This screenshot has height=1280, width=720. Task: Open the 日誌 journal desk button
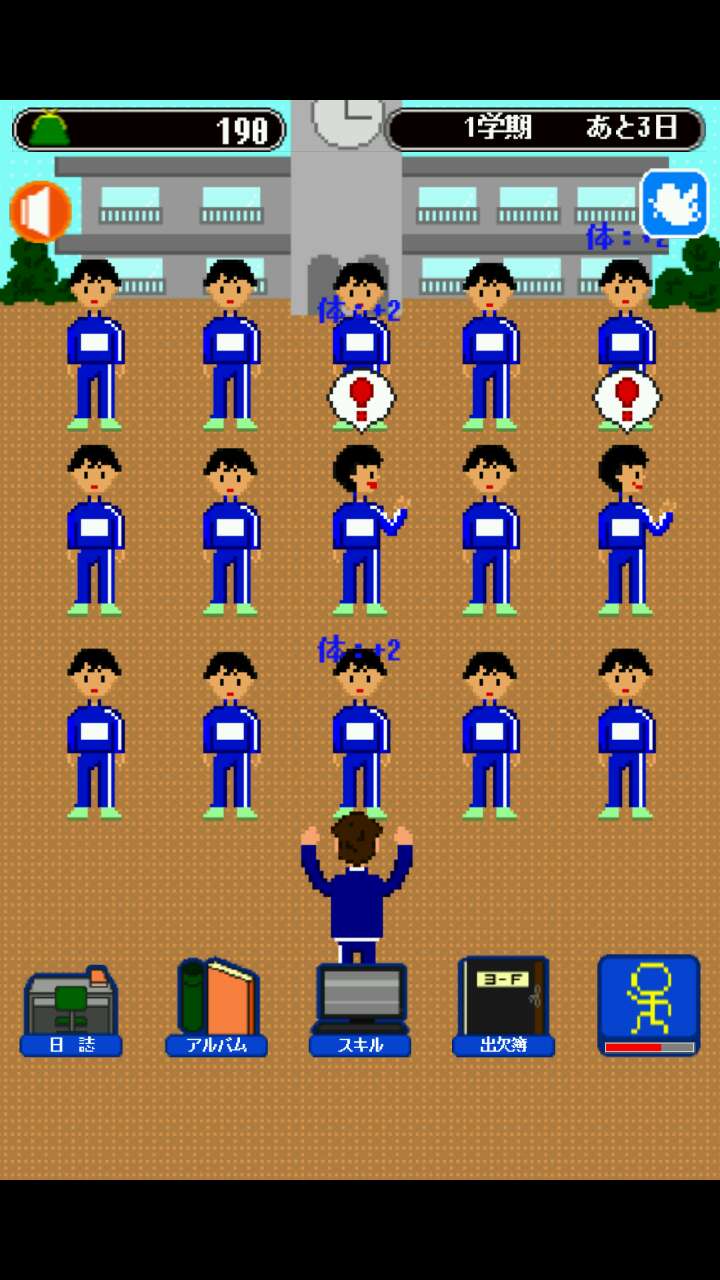(x=71, y=1008)
